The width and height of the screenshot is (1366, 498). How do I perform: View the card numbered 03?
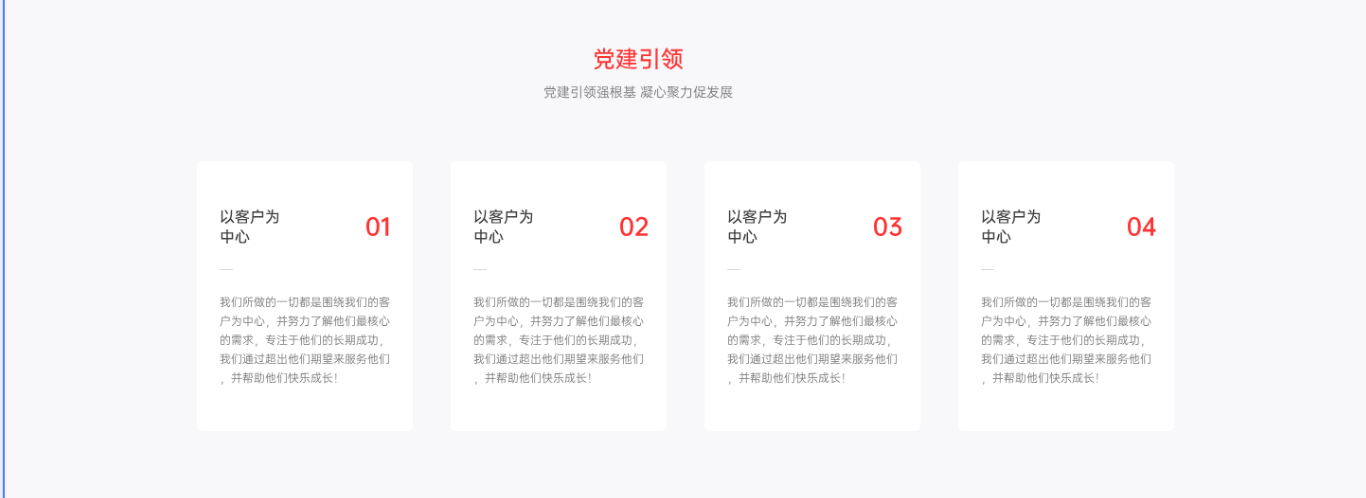point(812,296)
